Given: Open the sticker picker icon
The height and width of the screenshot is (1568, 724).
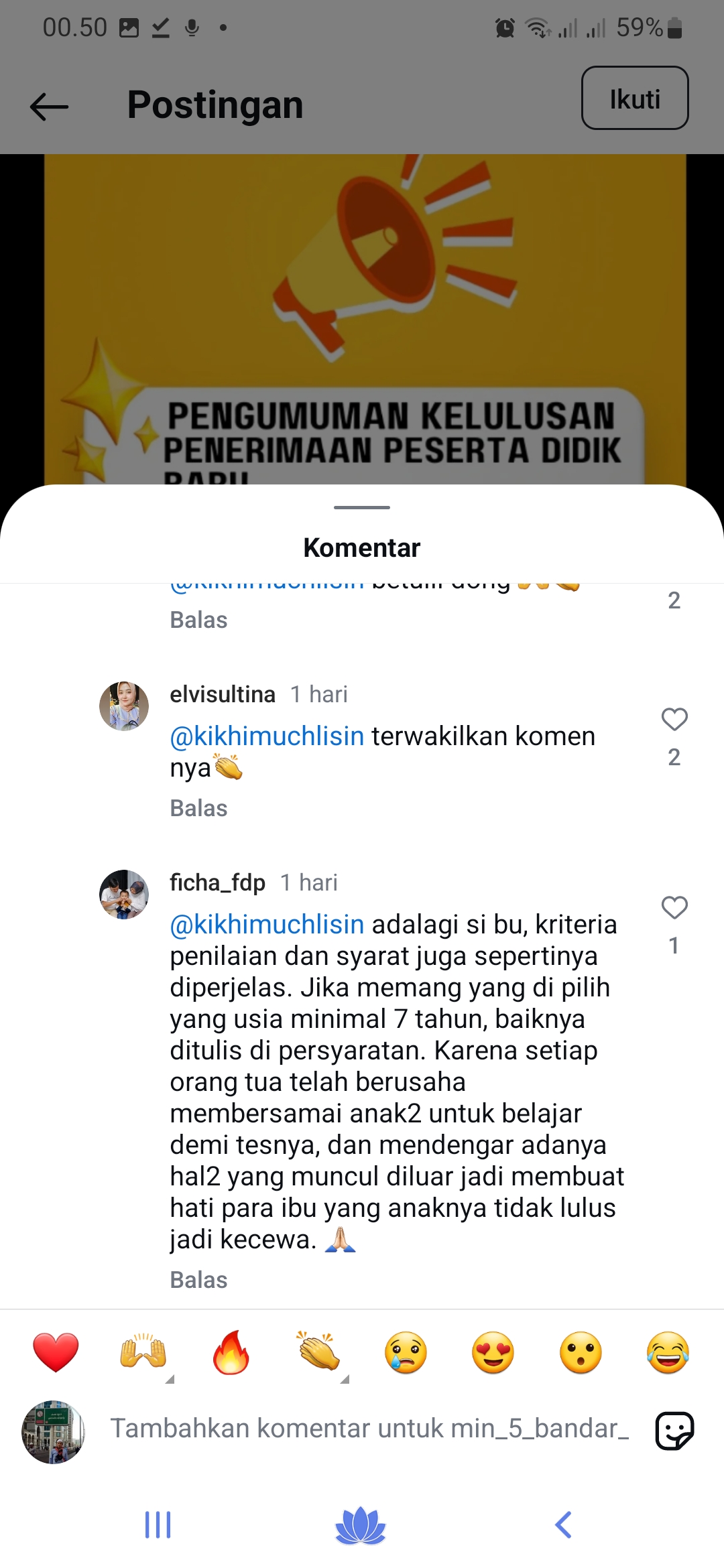Looking at the screenshot, I should (674, 1430).
